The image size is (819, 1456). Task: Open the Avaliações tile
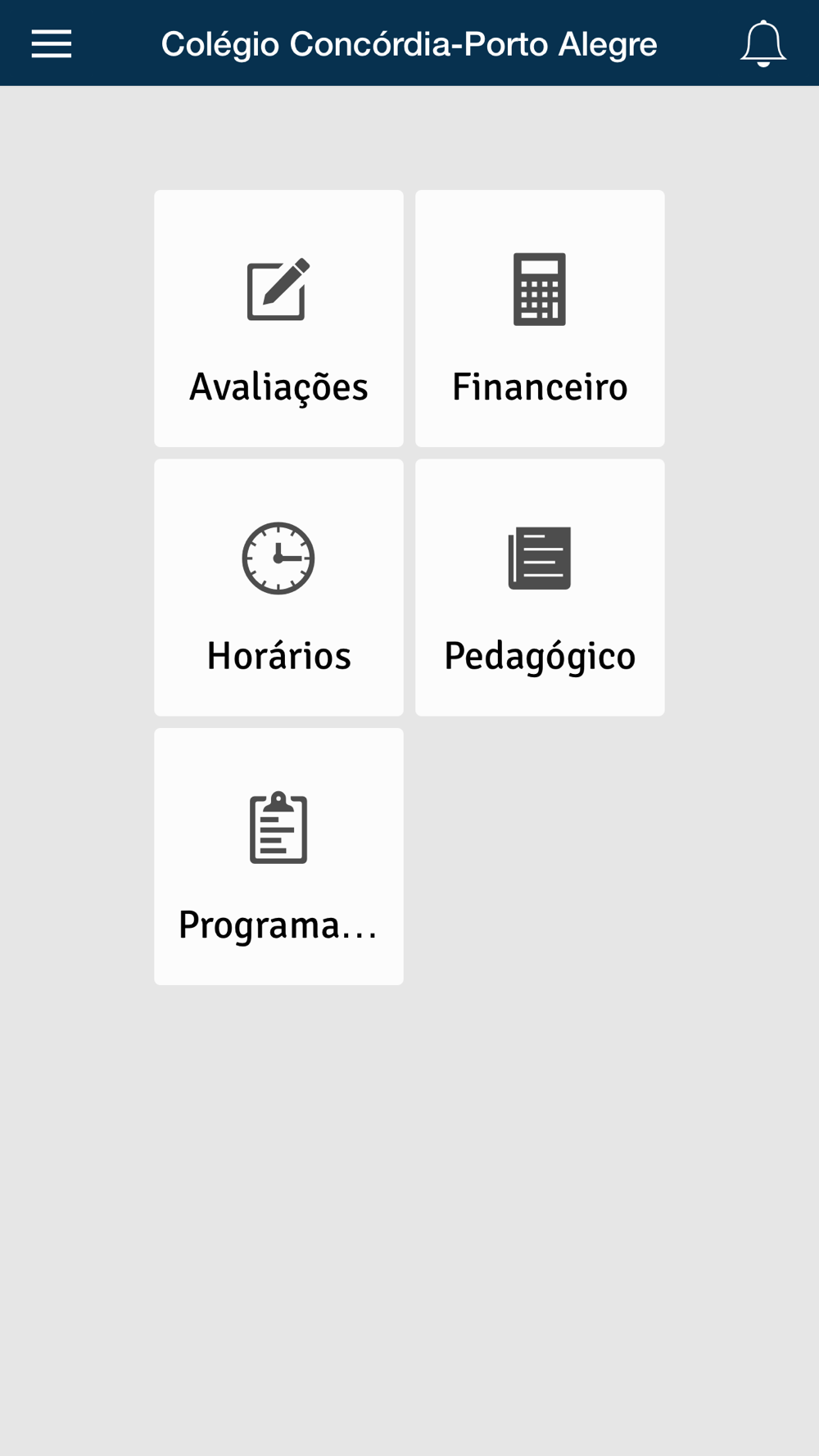pos(278,319)
